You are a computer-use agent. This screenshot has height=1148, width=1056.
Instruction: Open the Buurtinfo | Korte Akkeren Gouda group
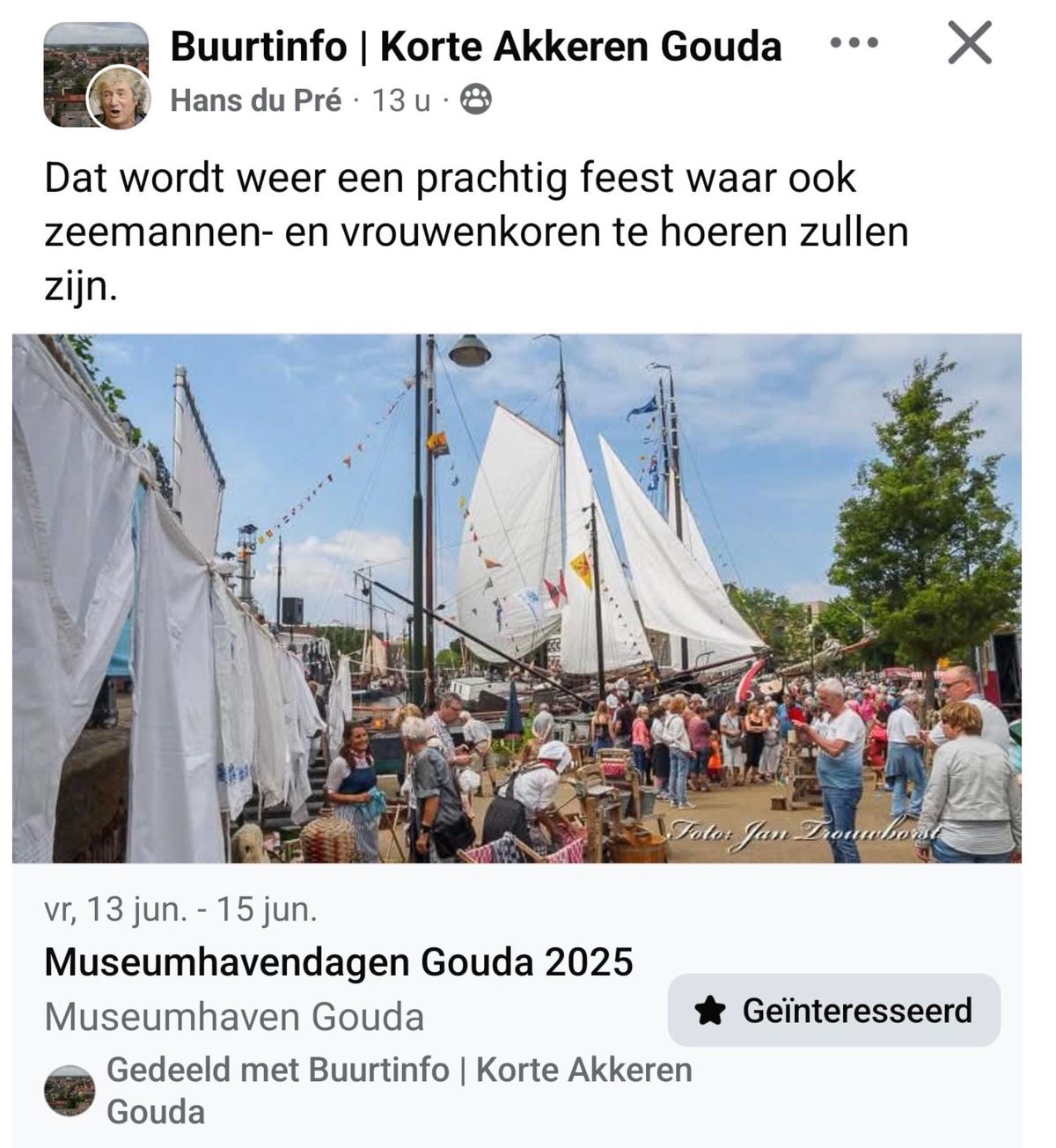(x=475, y=46)
